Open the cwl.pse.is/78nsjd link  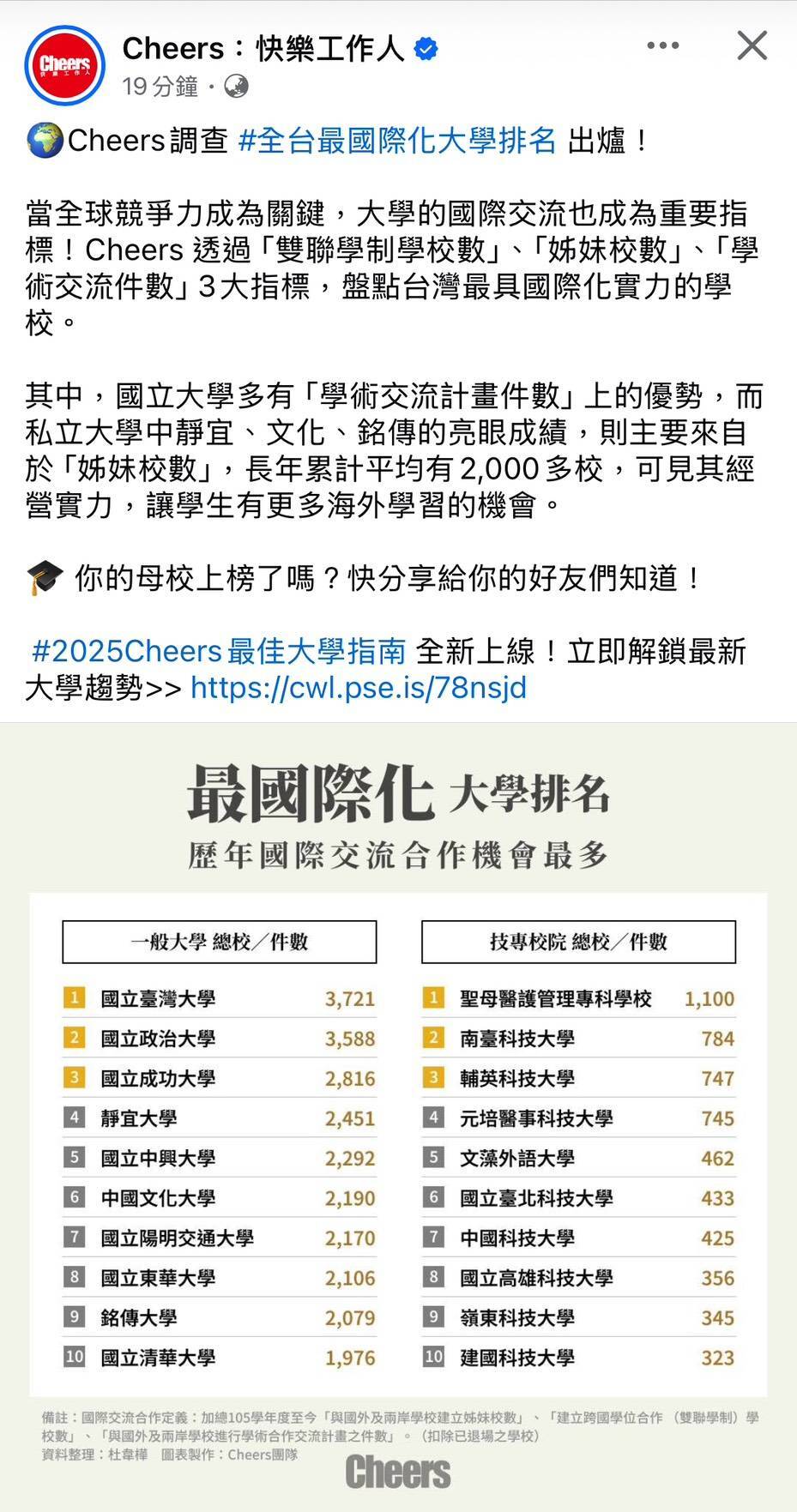tap(358, 688)
